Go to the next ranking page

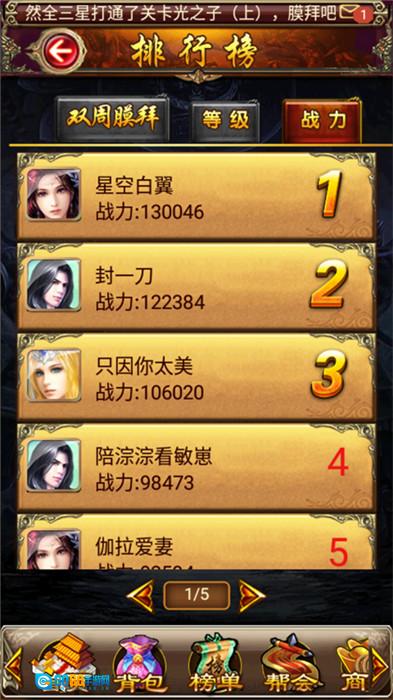(x=252, y=596)
